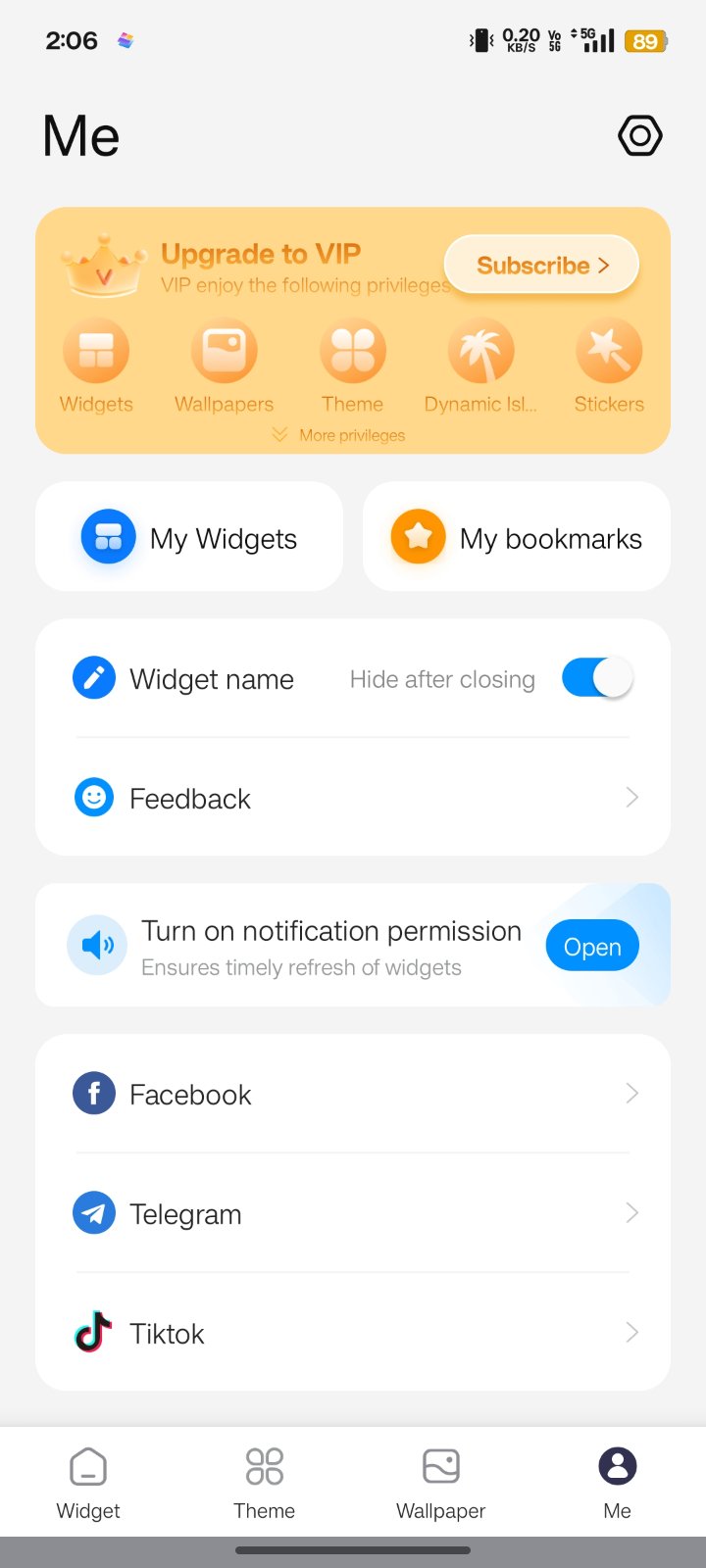Select the Me tab

pyautogui.click(x=618, y=1482)
